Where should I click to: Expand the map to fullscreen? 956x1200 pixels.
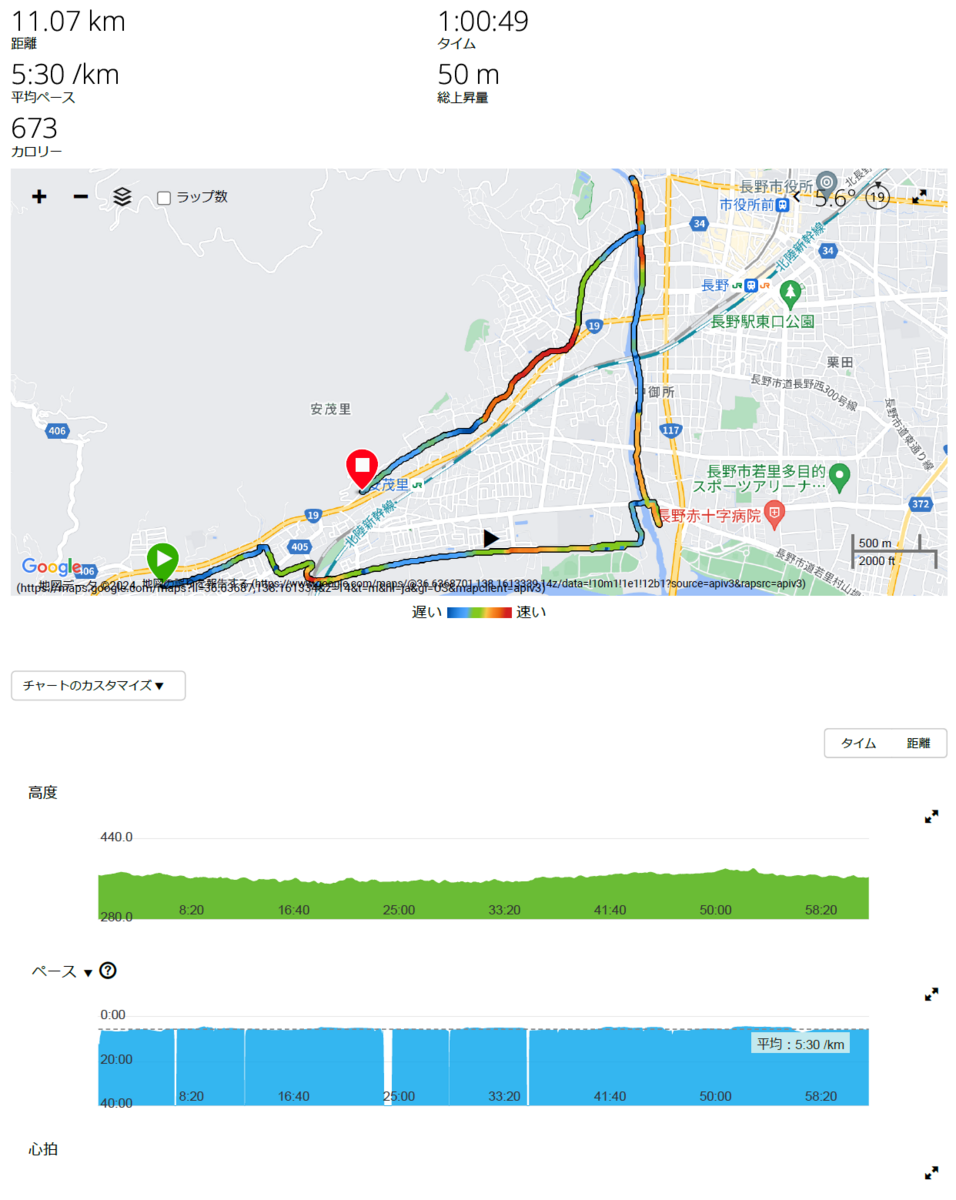tap(920, 197)
